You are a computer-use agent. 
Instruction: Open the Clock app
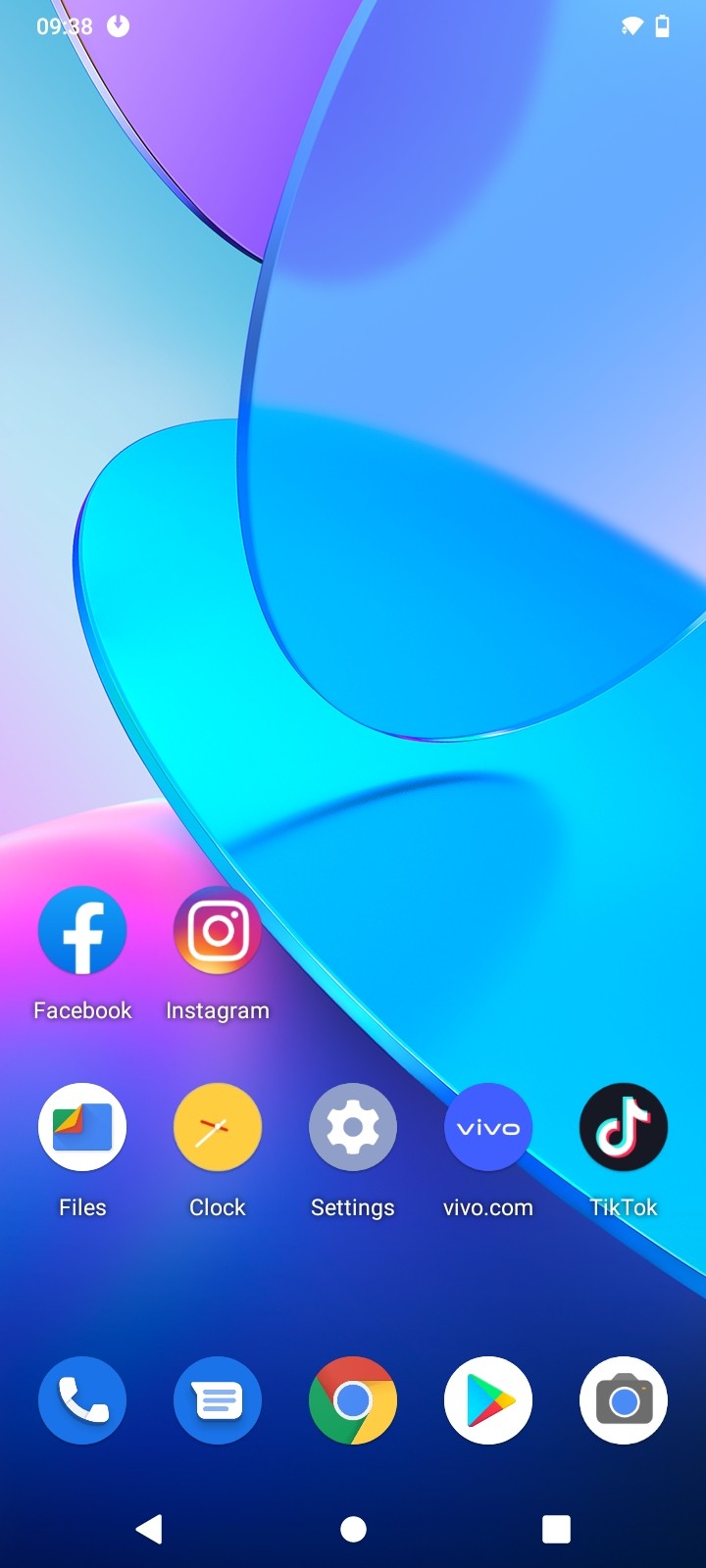[x=218, y=1128]
